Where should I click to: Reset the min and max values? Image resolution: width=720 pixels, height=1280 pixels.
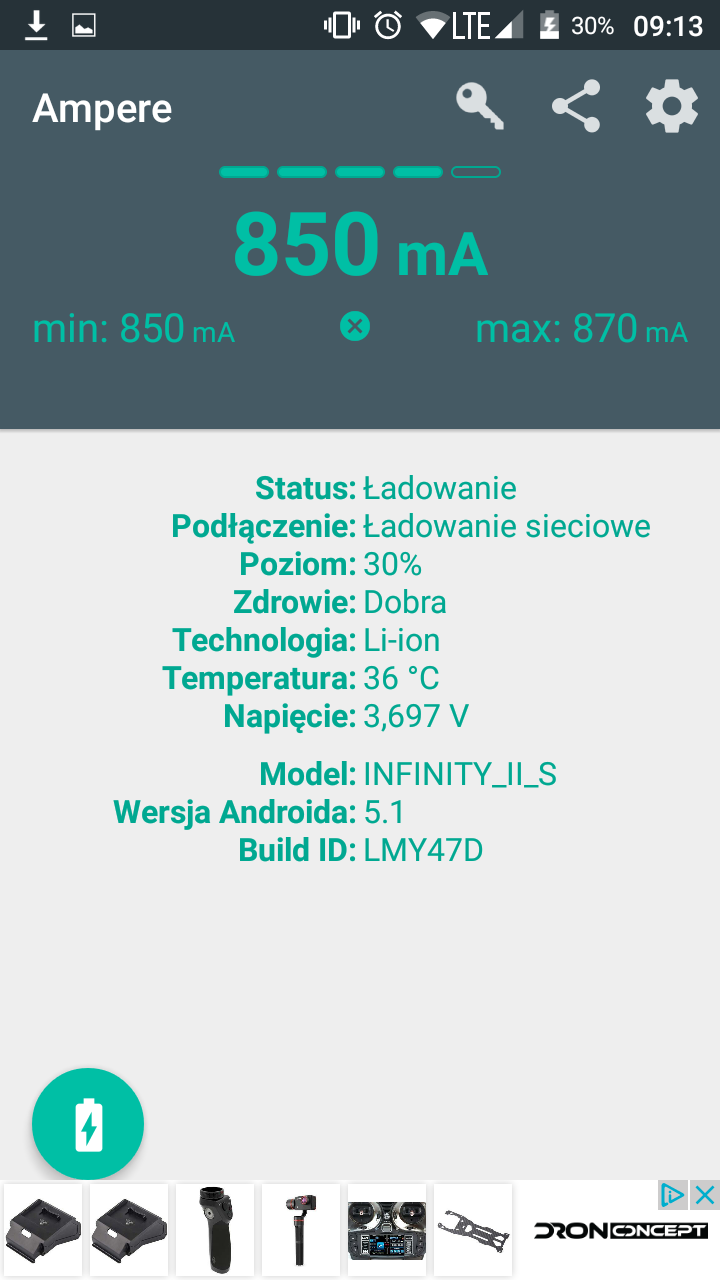(355, 326)
